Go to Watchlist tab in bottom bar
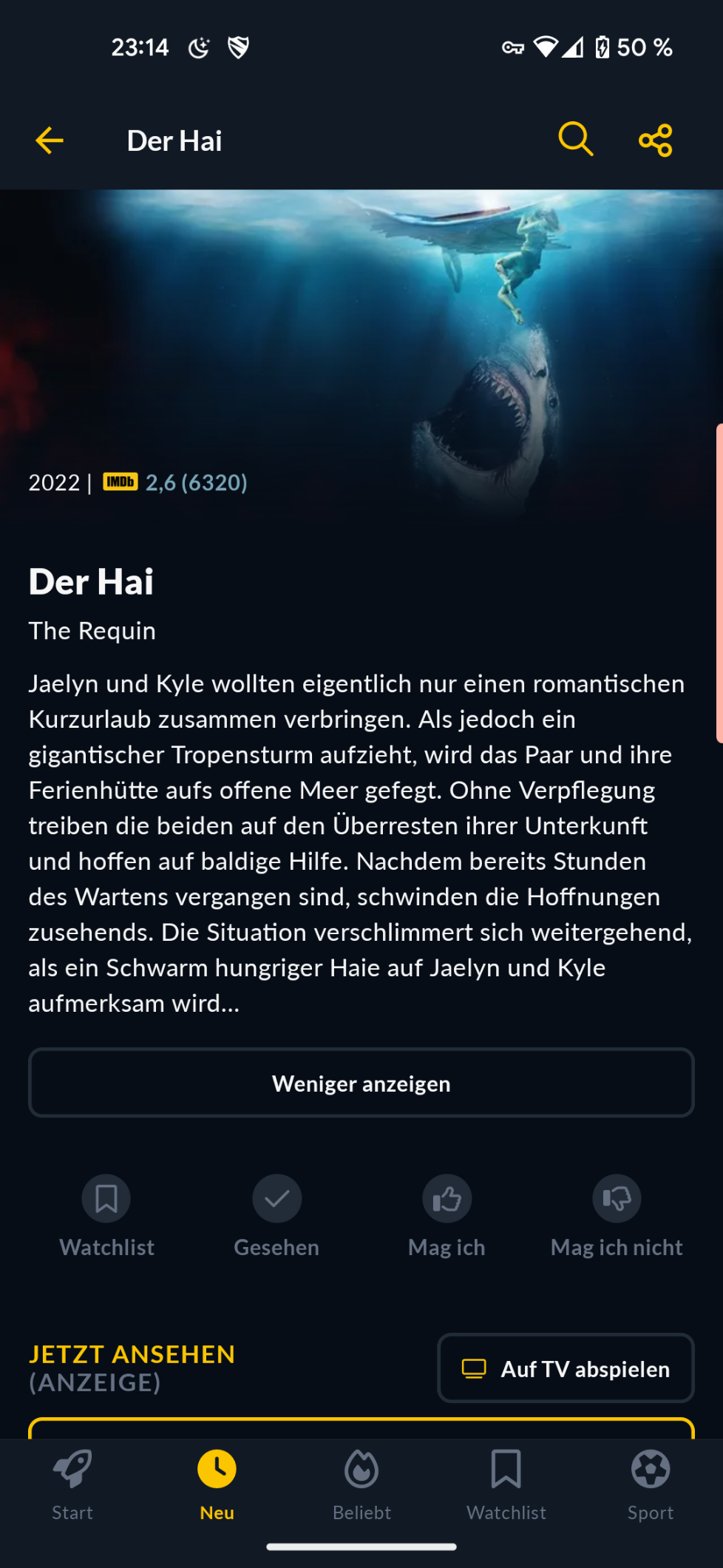 click(506, 1484)
